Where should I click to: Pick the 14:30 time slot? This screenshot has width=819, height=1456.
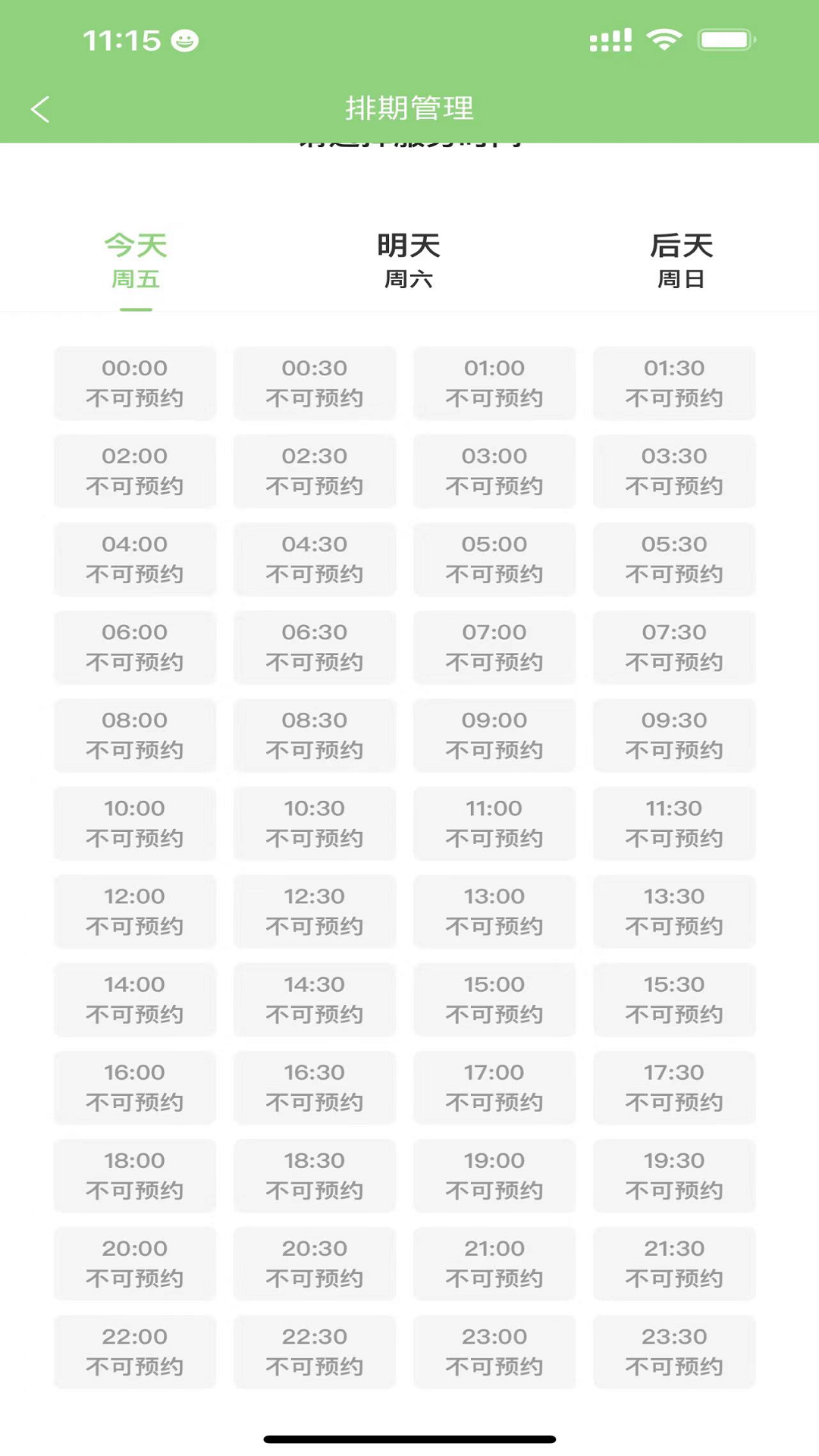click(x=315, y=999)
